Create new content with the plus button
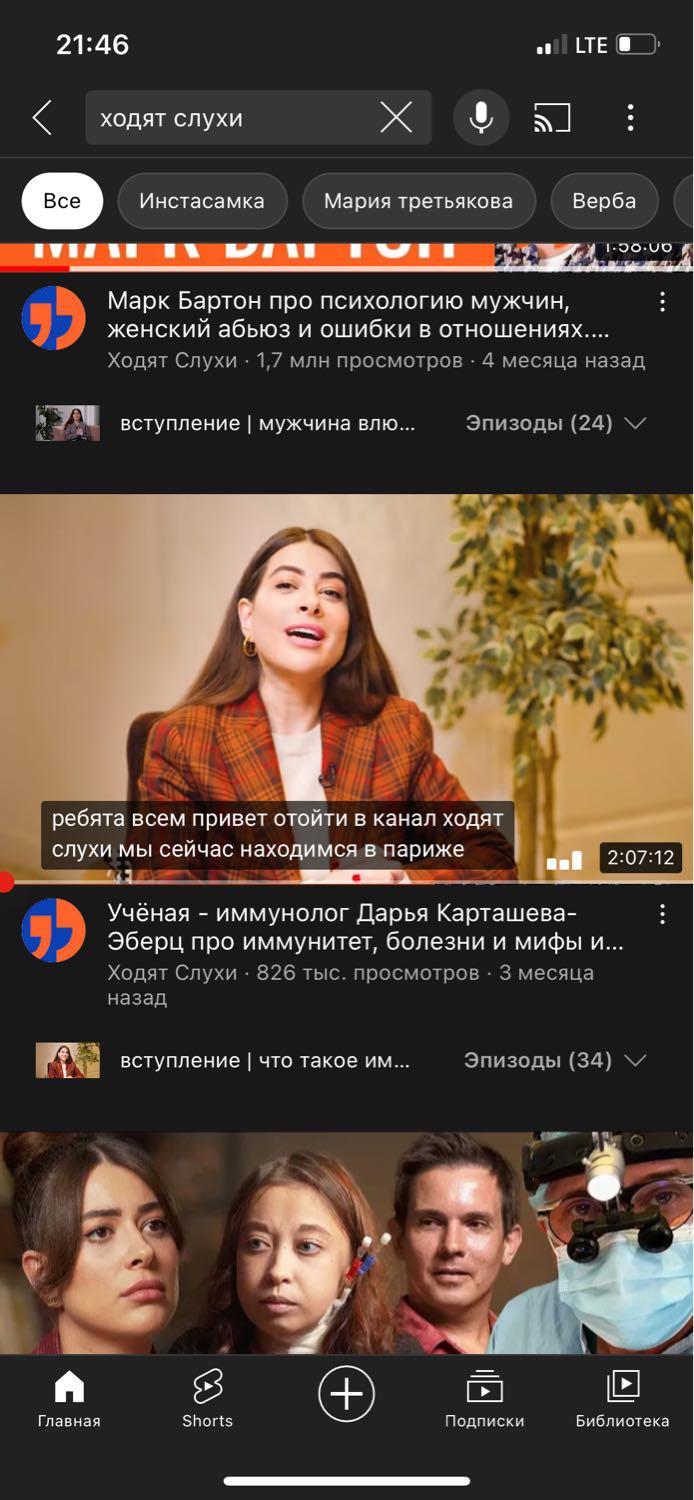 coord(346,1393)
